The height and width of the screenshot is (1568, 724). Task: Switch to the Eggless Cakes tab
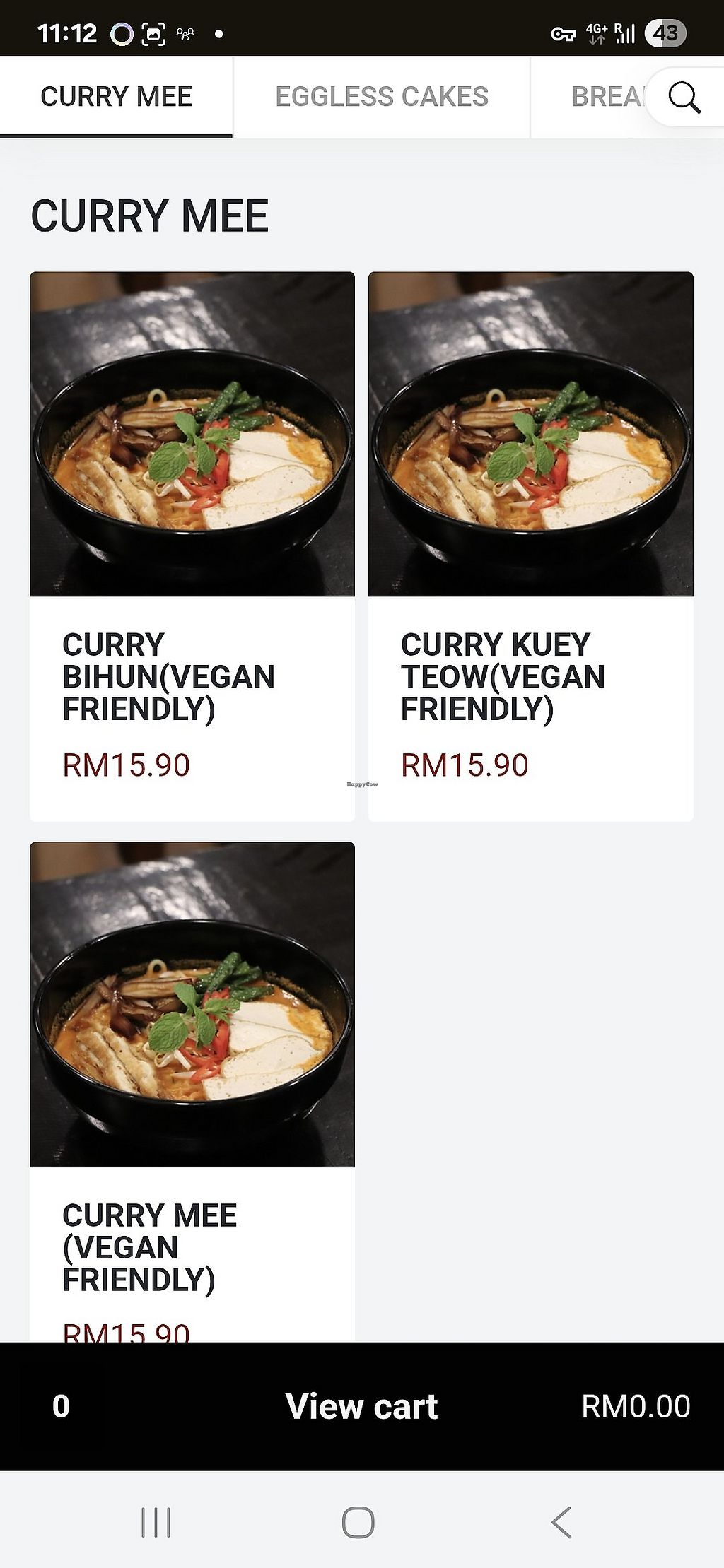point(382,97)
